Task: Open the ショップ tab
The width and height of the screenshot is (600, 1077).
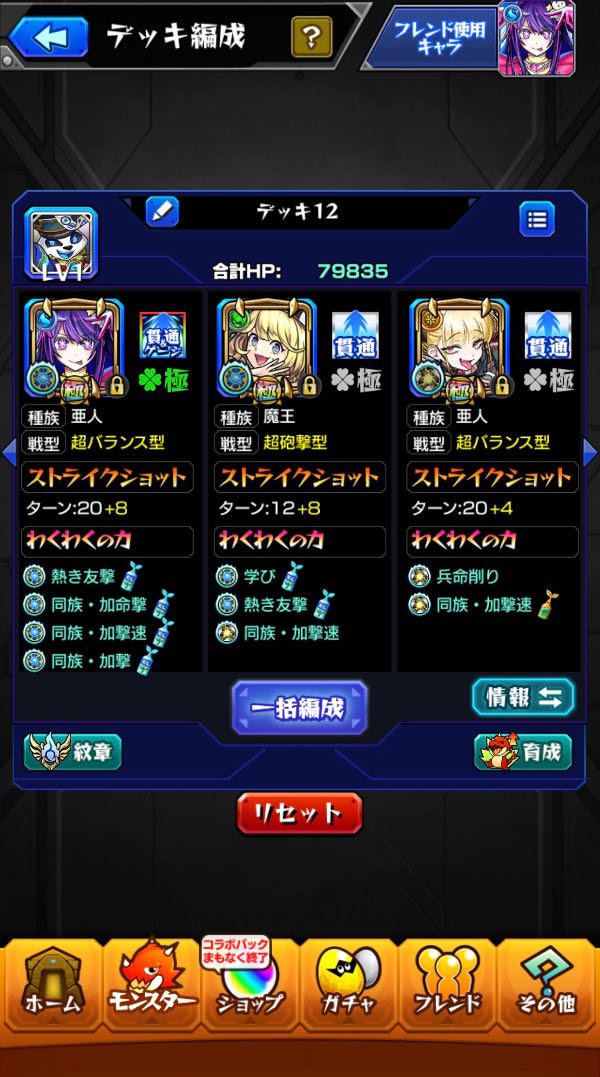Action: tap(248, 985)
